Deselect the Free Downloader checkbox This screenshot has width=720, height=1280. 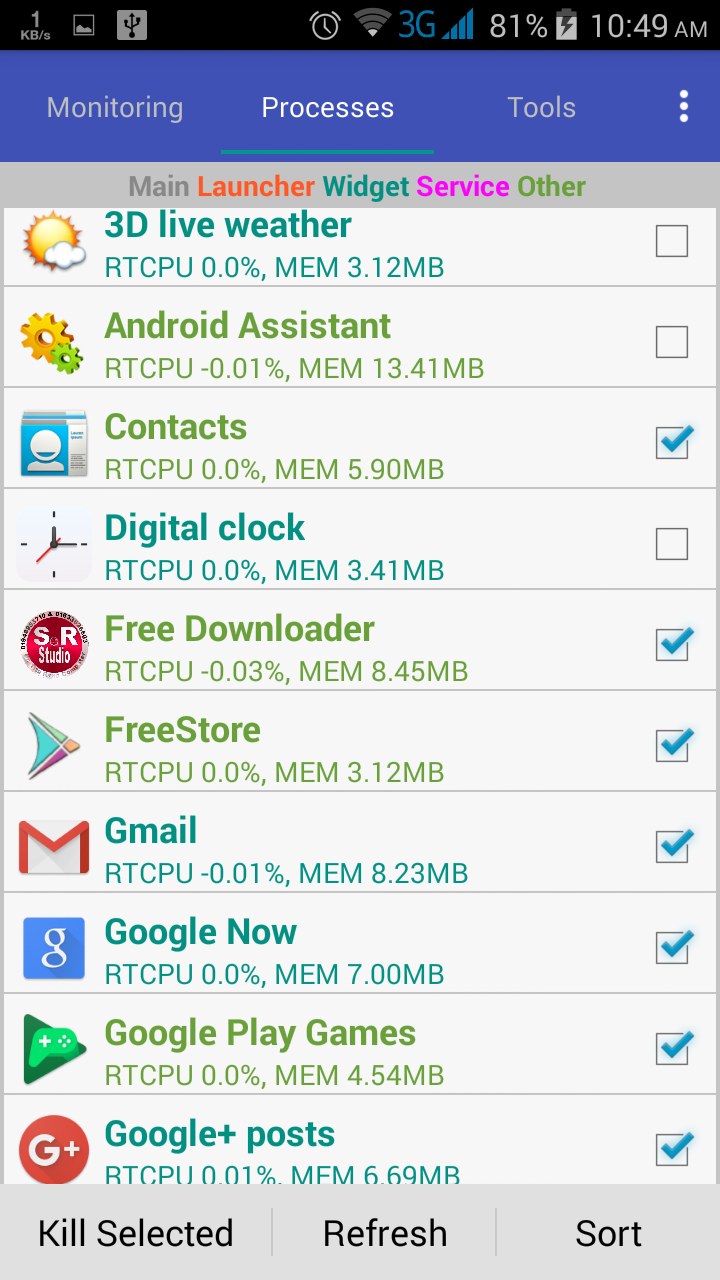point(671,645)
